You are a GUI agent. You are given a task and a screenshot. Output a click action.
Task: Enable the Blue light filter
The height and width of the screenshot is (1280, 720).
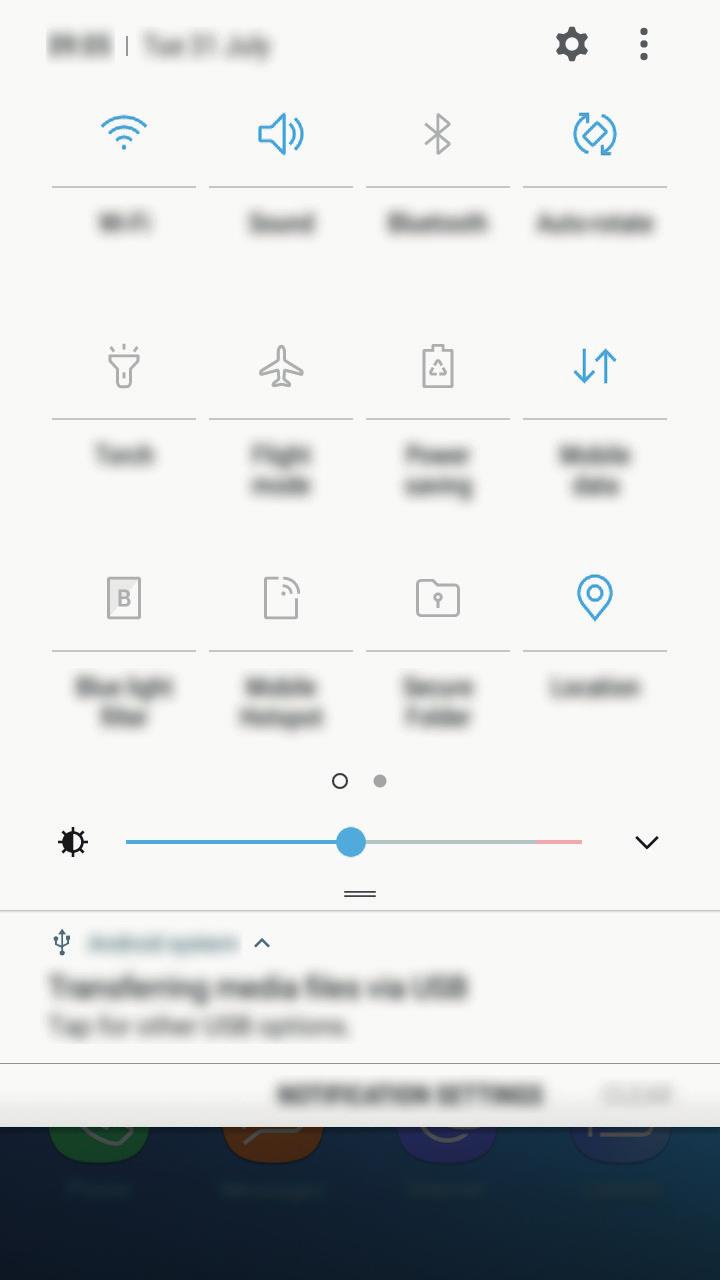click(124, 598)
